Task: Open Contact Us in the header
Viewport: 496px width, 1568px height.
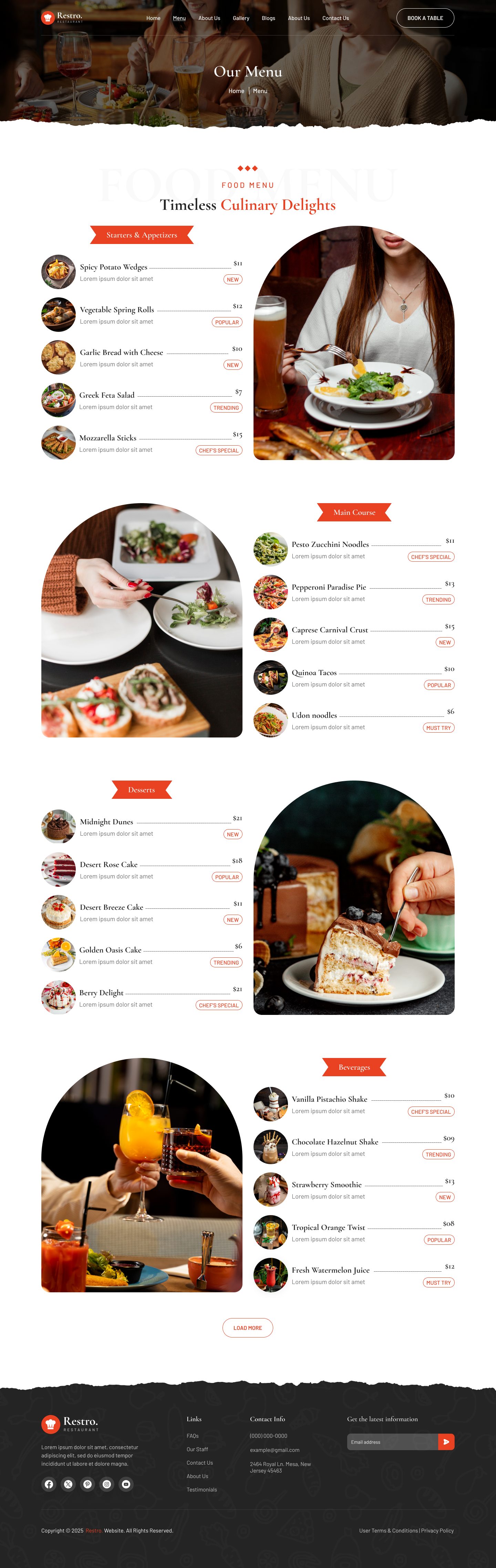Action: tap(335, 18)
